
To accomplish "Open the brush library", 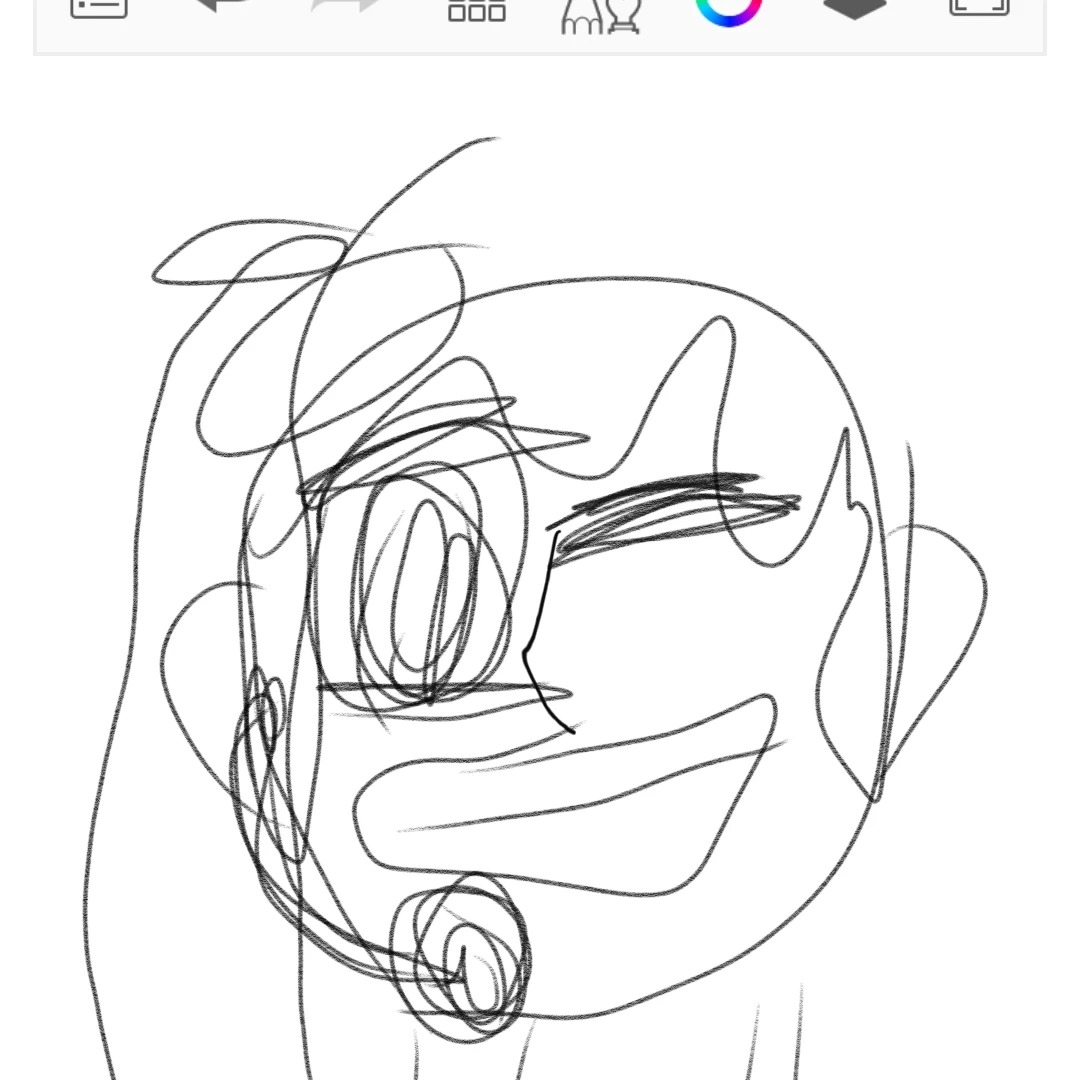I will [600, 14].
